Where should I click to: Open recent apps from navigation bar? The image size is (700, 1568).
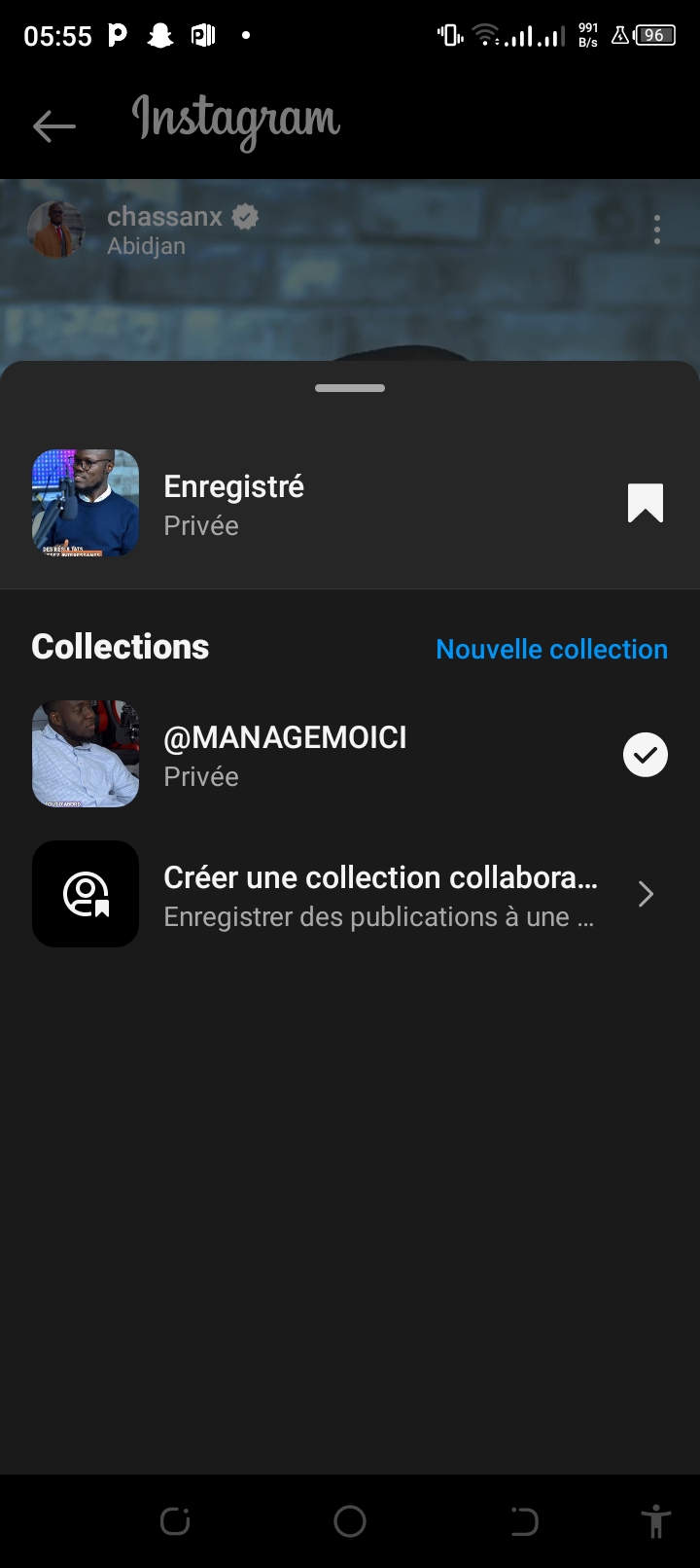pyautogui.click(x=176, y=1521)
